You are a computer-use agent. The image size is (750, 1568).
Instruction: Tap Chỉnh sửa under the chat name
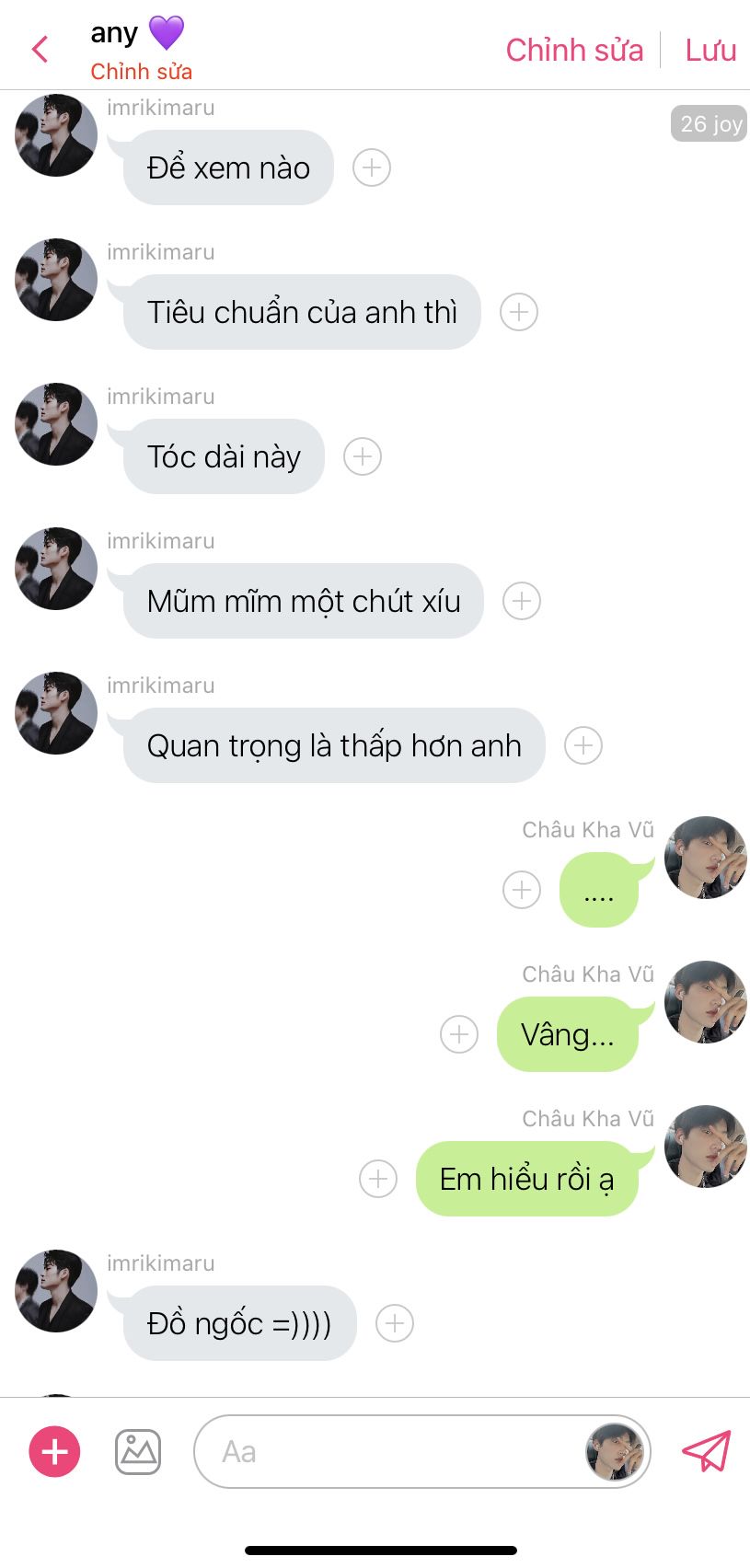141,72
